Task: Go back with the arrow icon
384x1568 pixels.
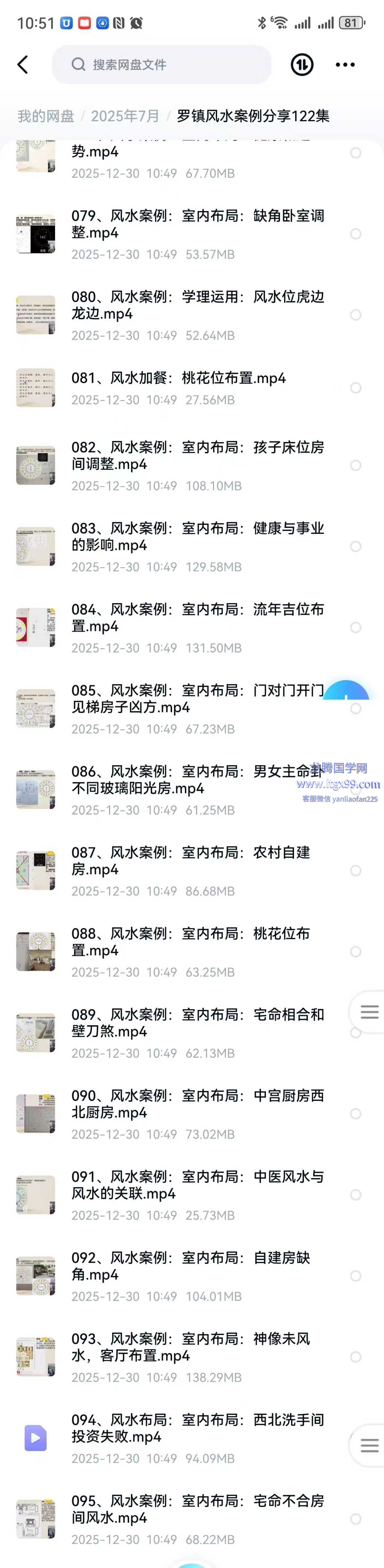Action: (23, 65)
